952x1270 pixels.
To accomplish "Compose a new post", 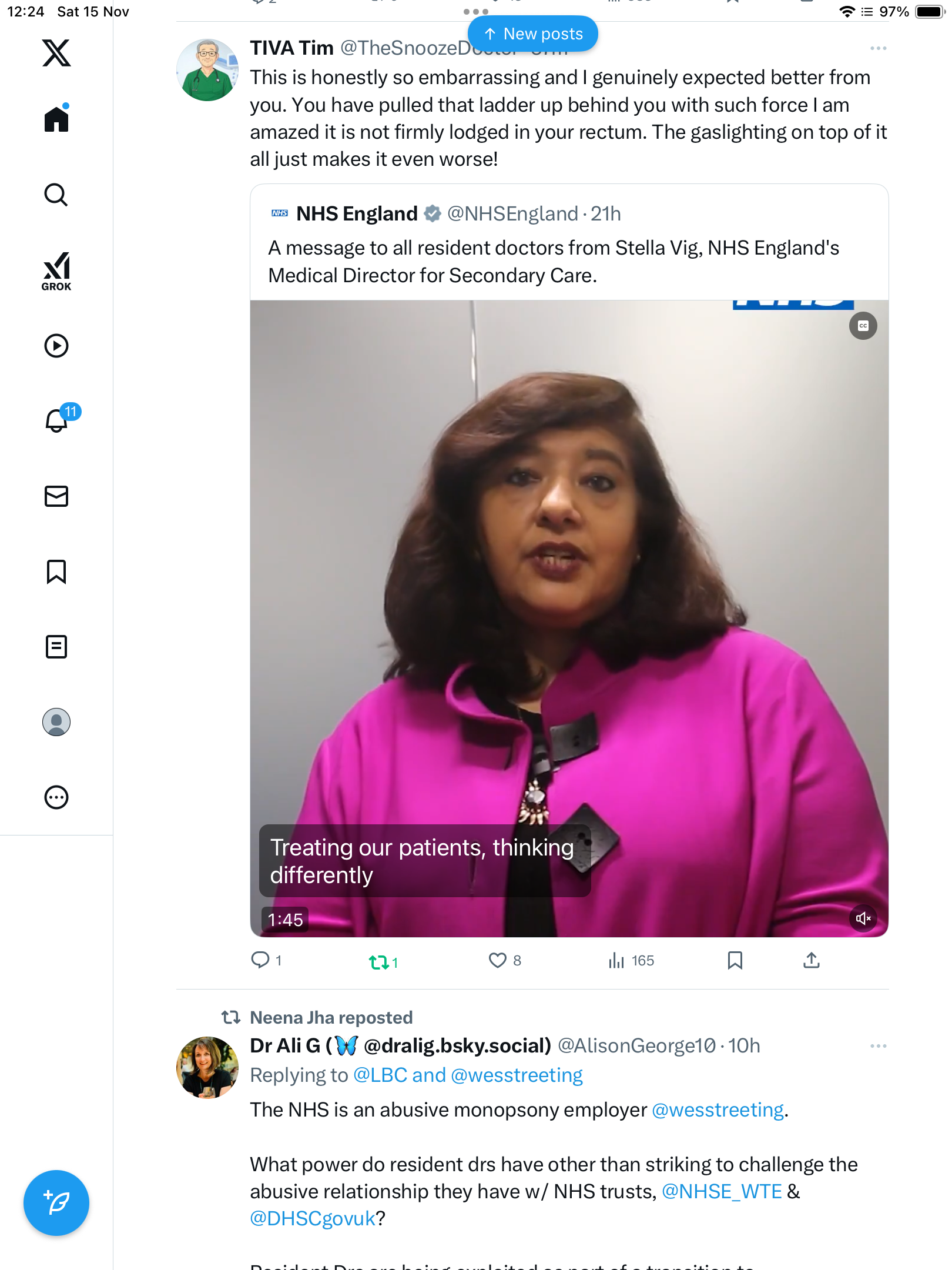I will click(56, 1202).
